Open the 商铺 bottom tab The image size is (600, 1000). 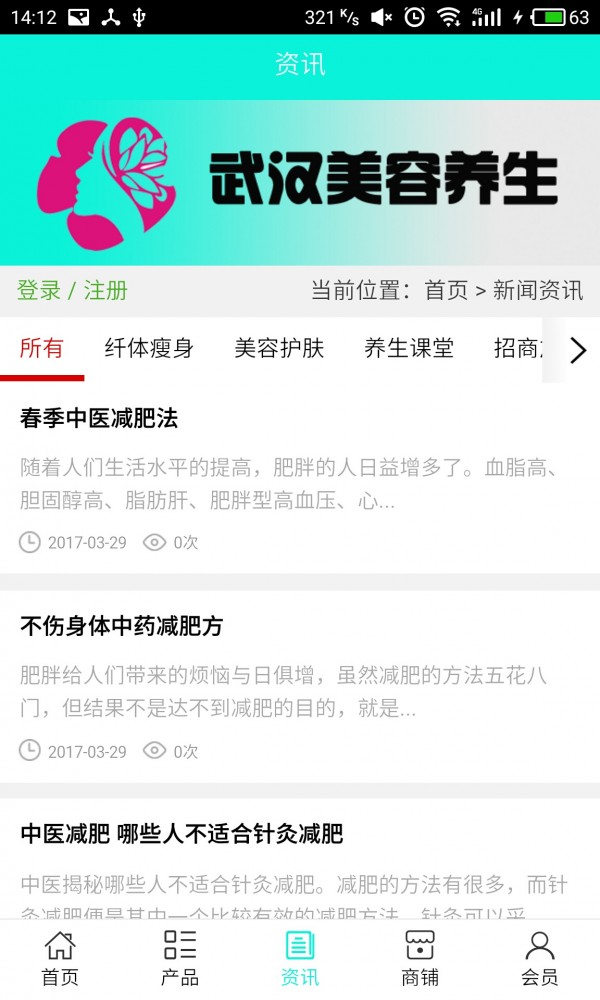(420, 958)
